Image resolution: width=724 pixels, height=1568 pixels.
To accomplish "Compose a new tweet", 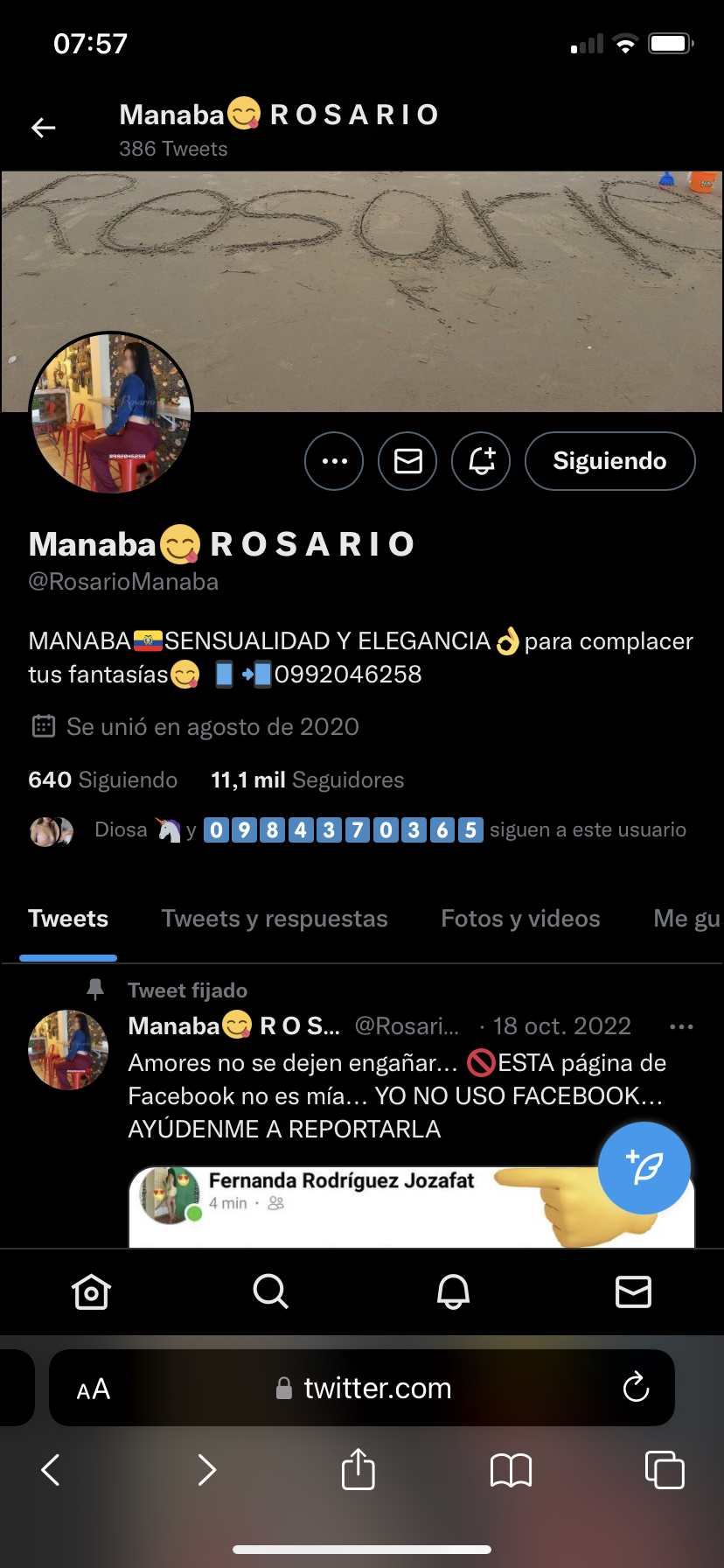I will point(644,1167).
